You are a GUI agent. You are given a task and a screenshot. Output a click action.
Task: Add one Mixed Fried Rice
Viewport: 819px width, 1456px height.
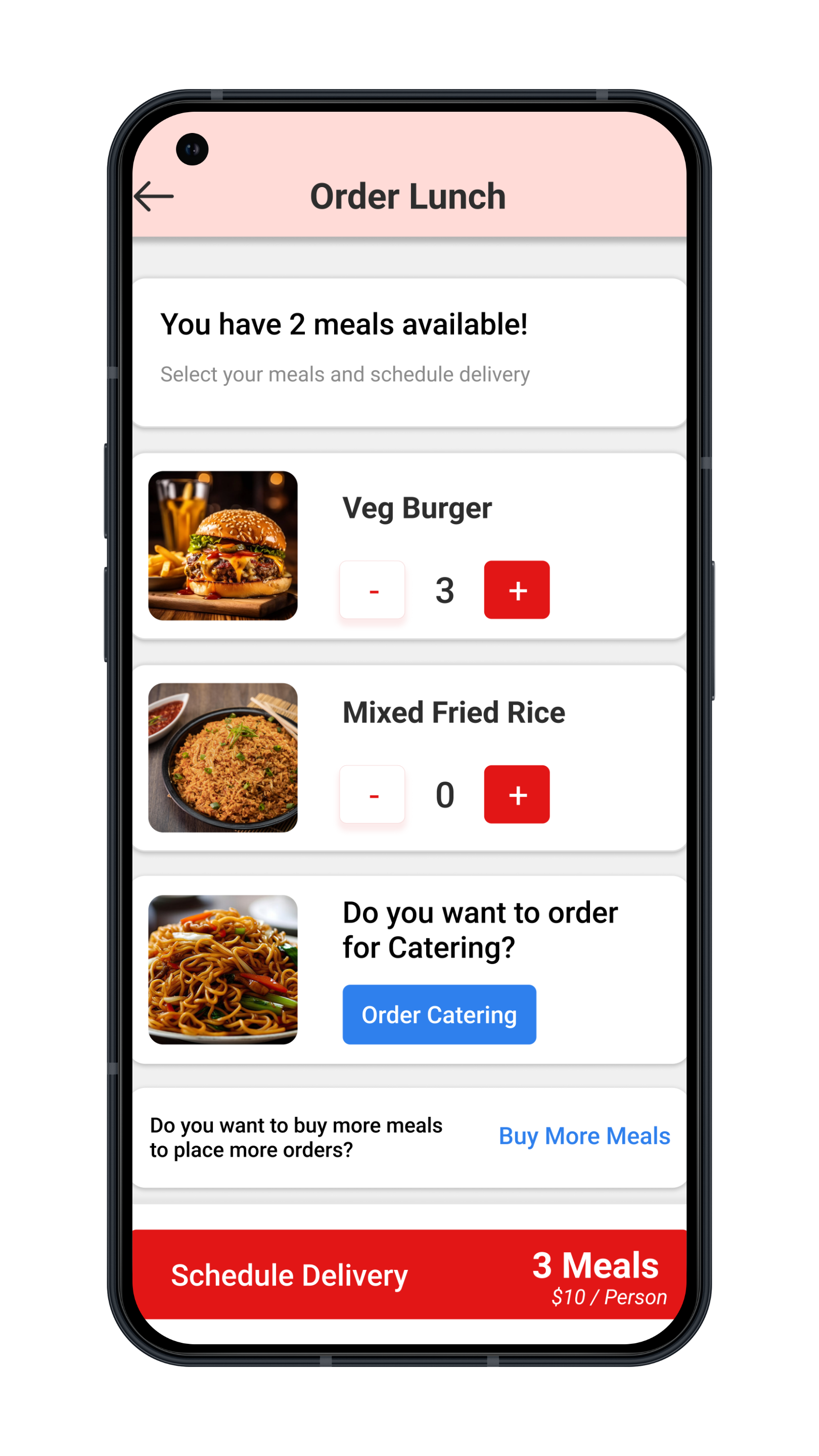click(517, 794)
